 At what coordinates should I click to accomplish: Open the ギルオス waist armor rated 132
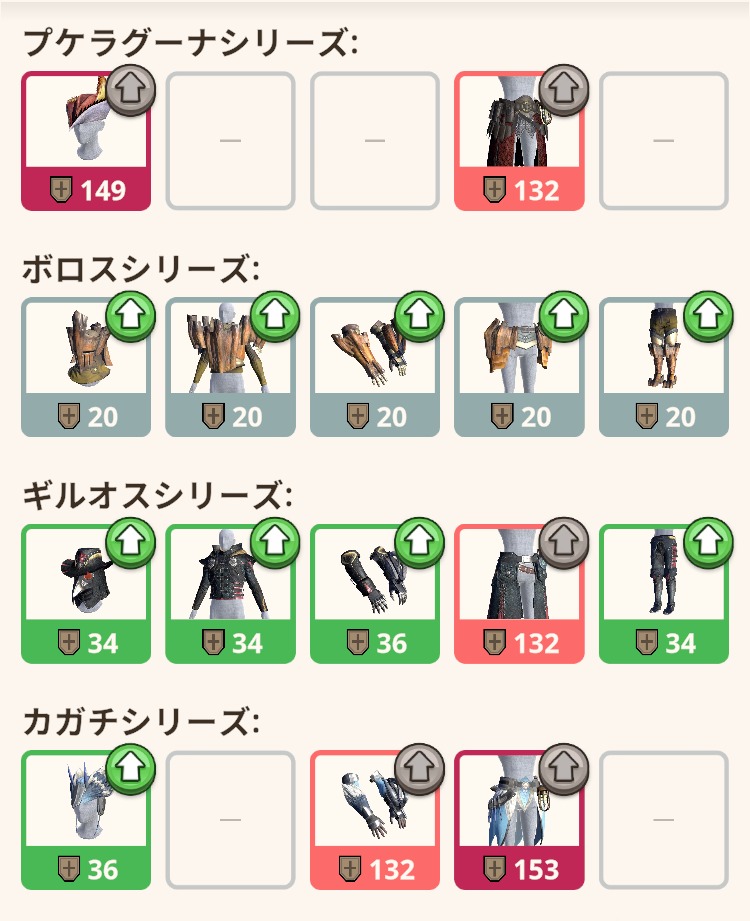click(x=519, y=593)
